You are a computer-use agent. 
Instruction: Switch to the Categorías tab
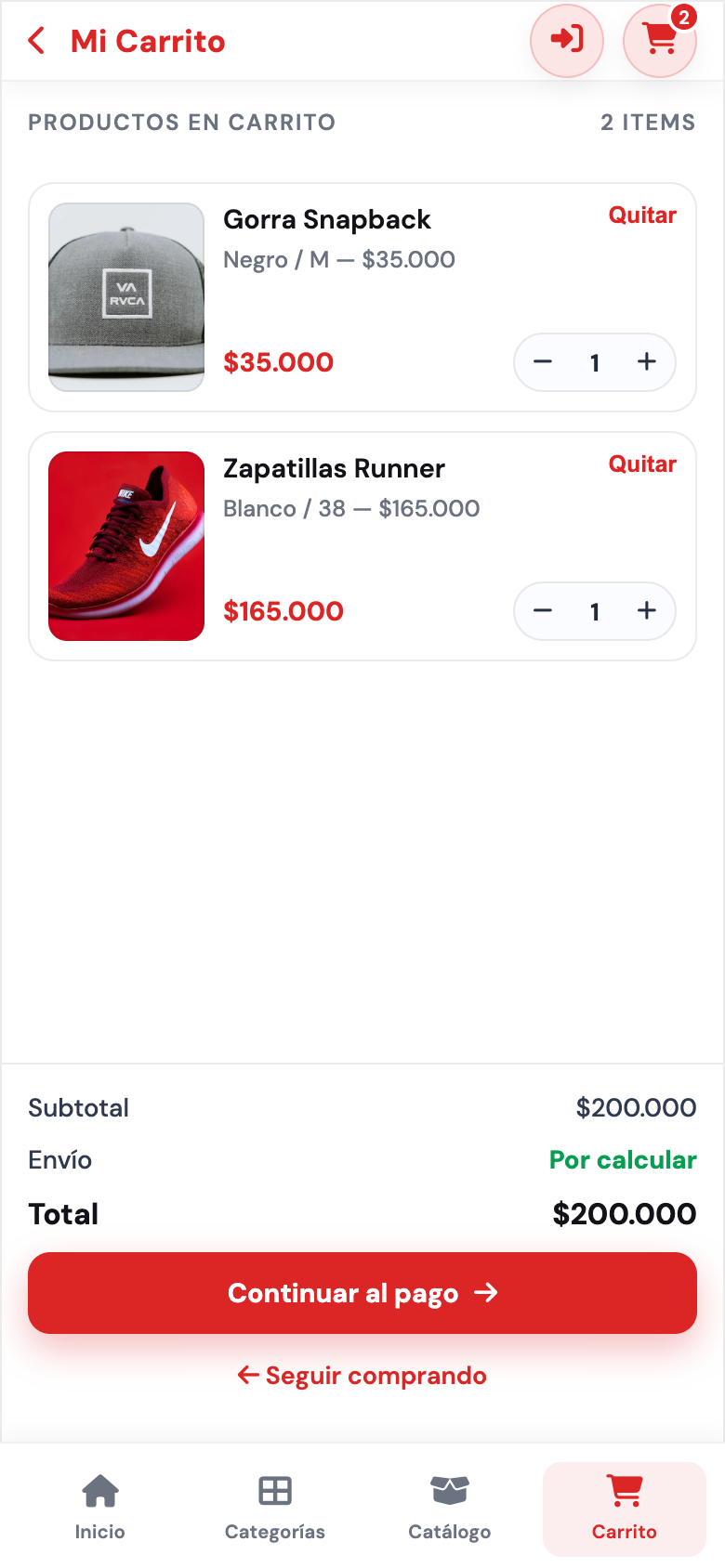point(275,1509)
